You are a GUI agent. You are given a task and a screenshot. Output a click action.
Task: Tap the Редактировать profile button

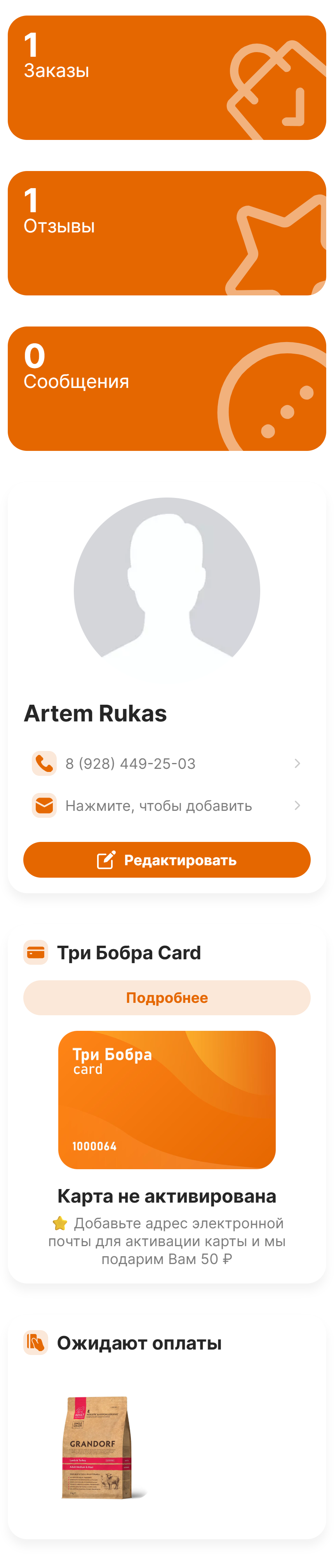point(167,859)
